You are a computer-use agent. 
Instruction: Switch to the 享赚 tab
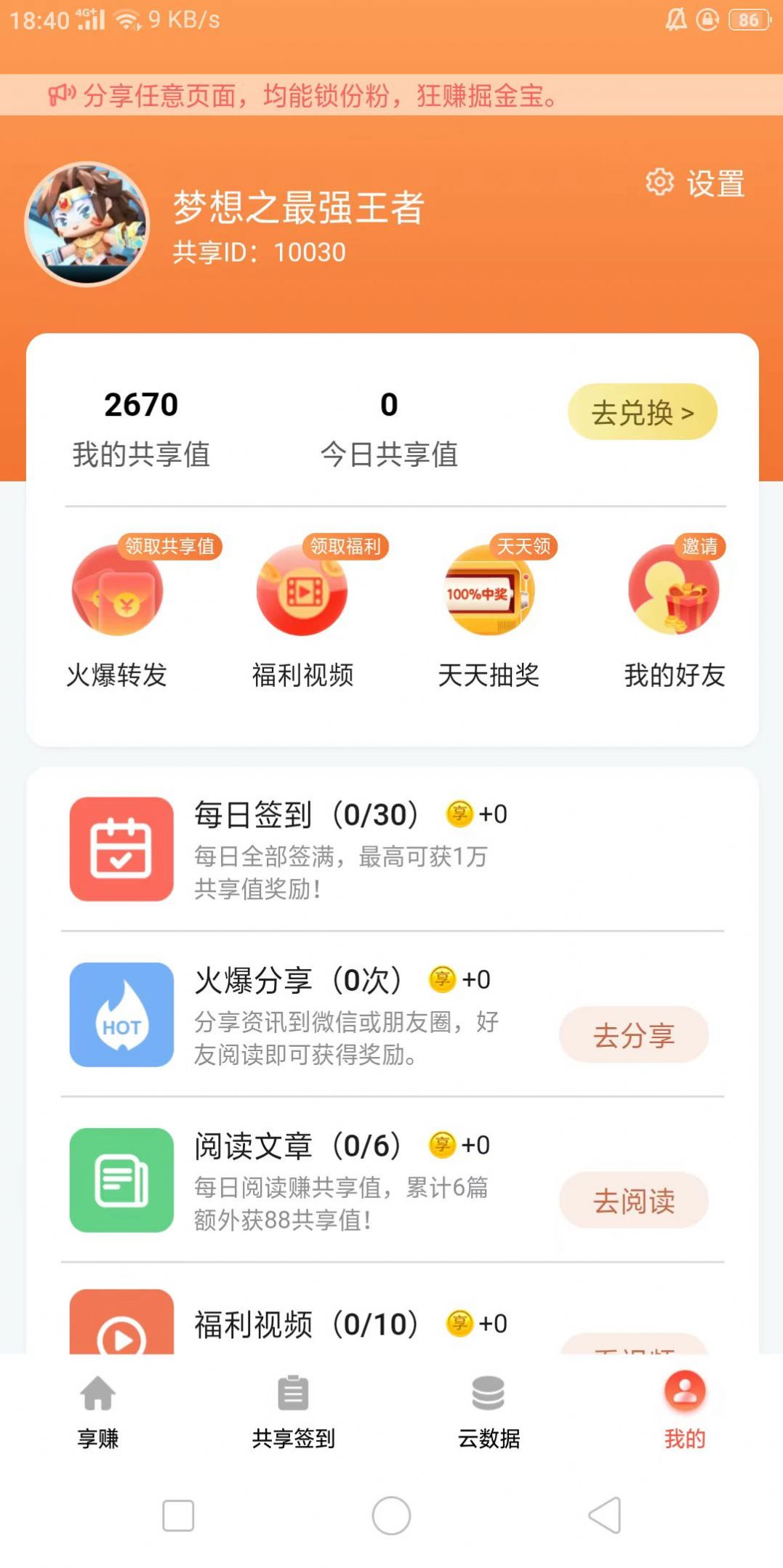tap(99, 1410)
